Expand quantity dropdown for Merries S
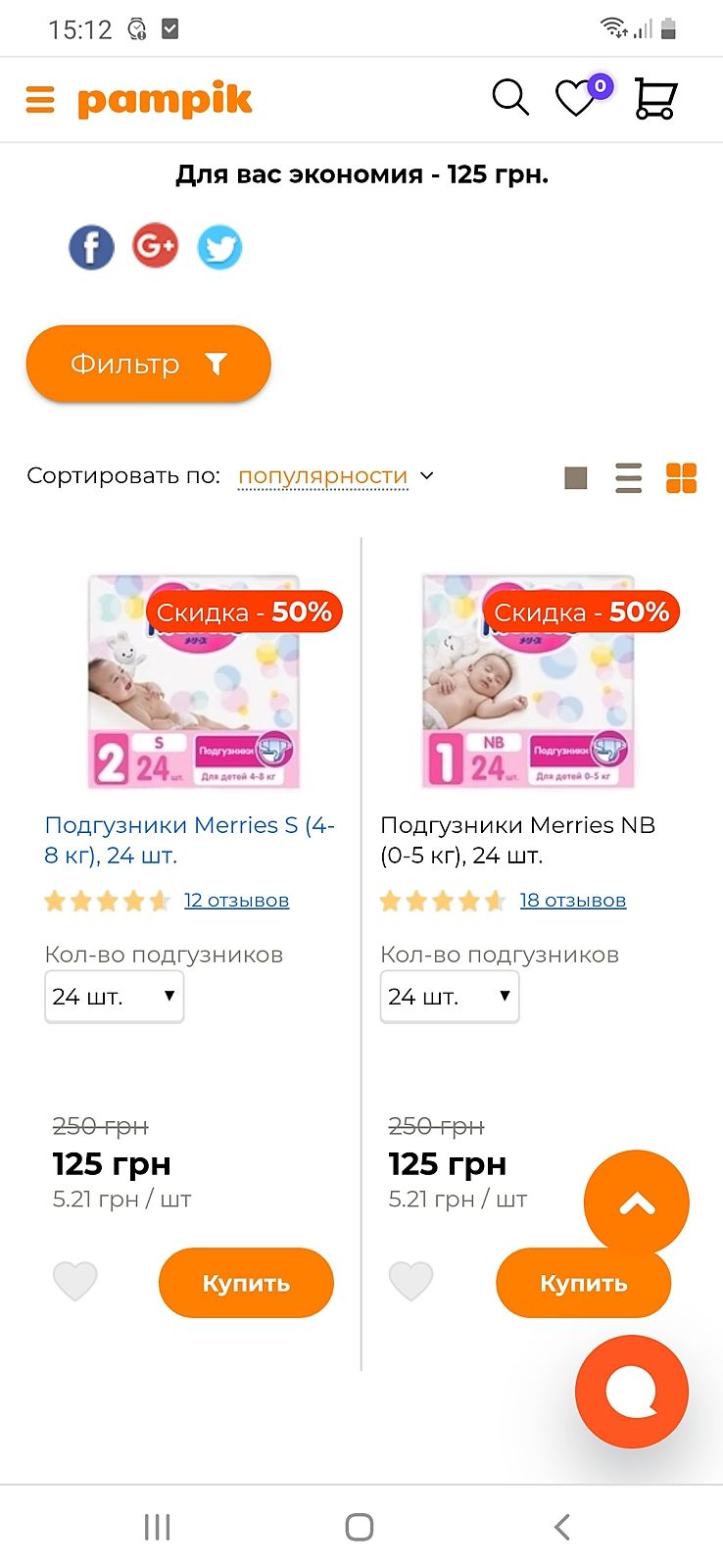The image size is (723, 1568). 114,997
